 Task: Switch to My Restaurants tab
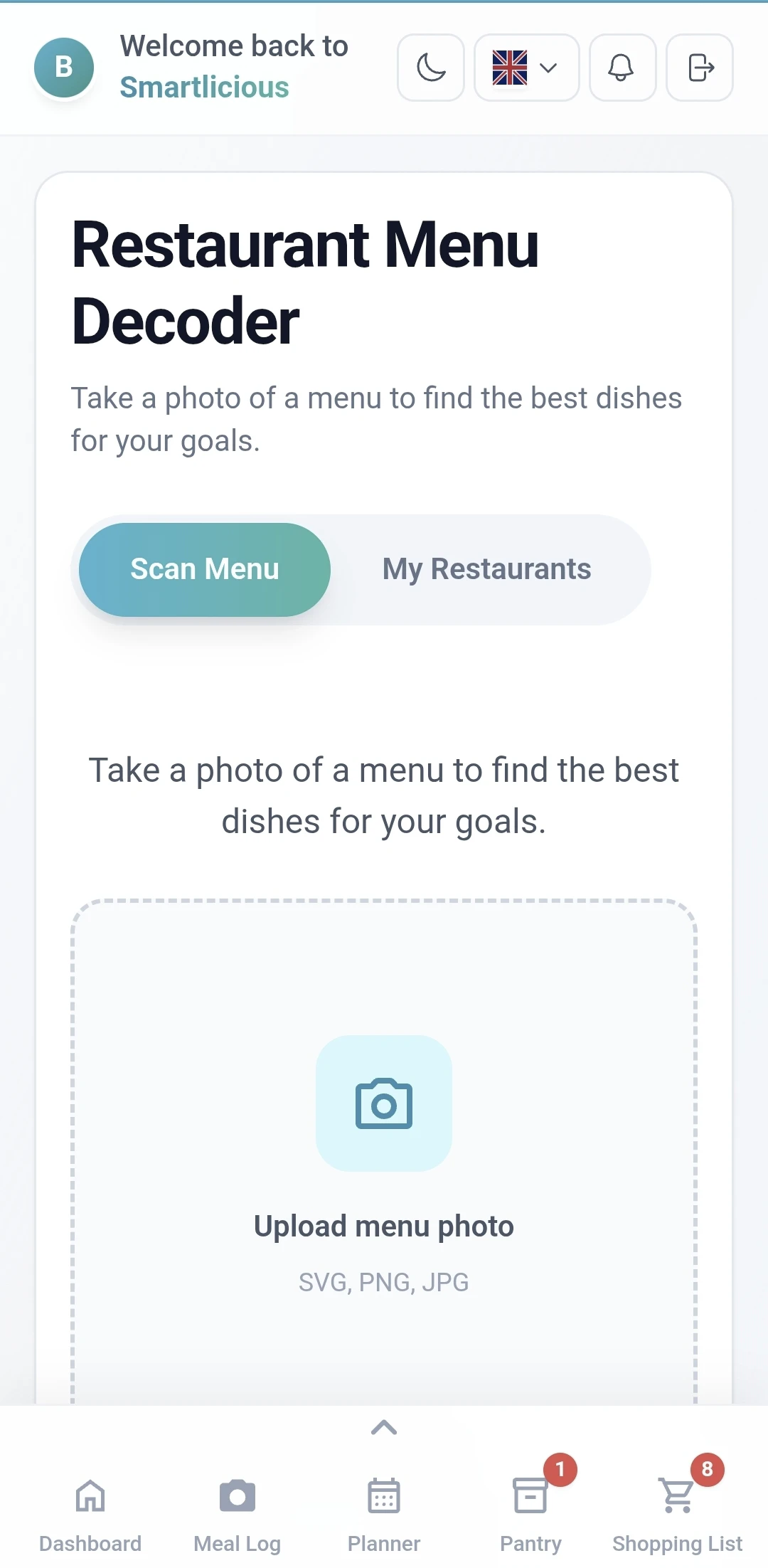pos(487,570)
